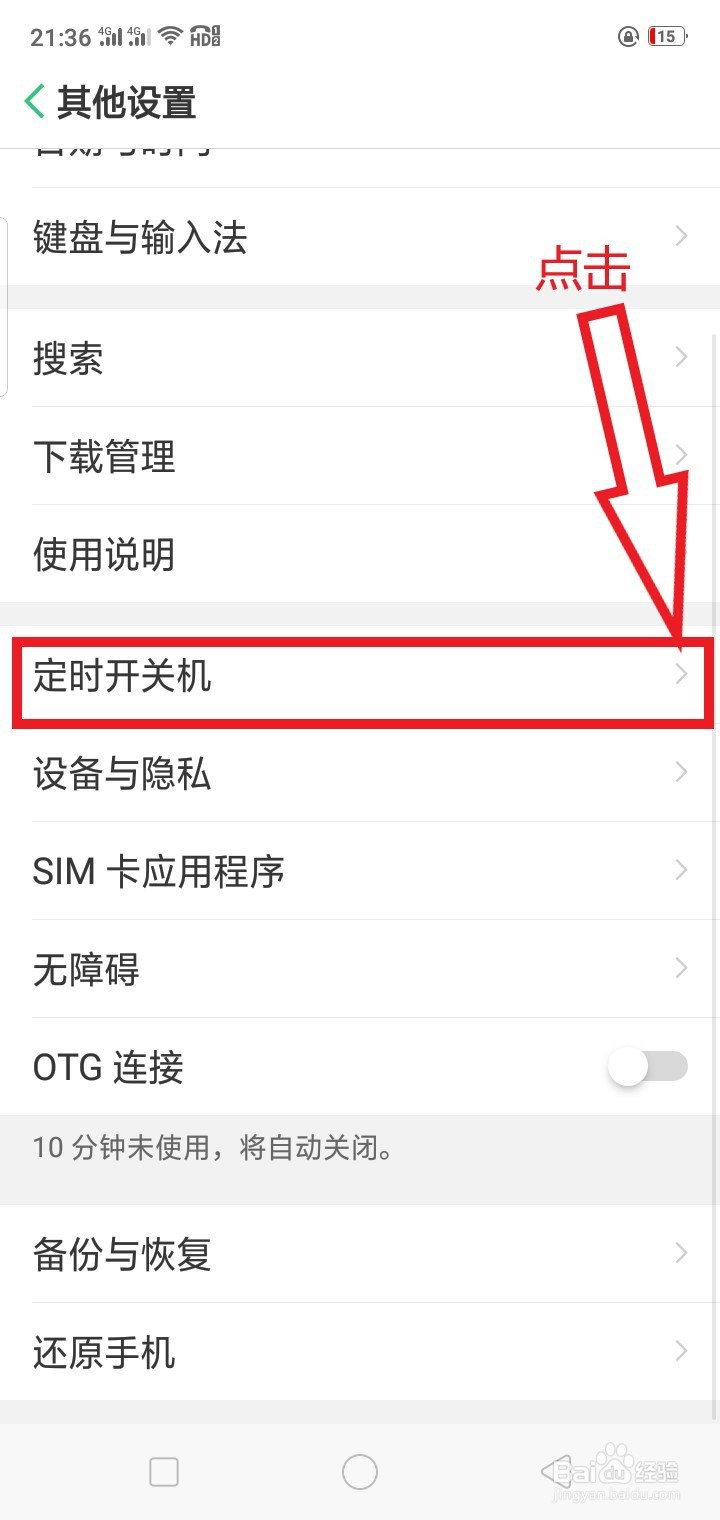This screenshot has width=720, height=1520.
Task: Tap the home circle navigation icon
Action: [359, 1472]
